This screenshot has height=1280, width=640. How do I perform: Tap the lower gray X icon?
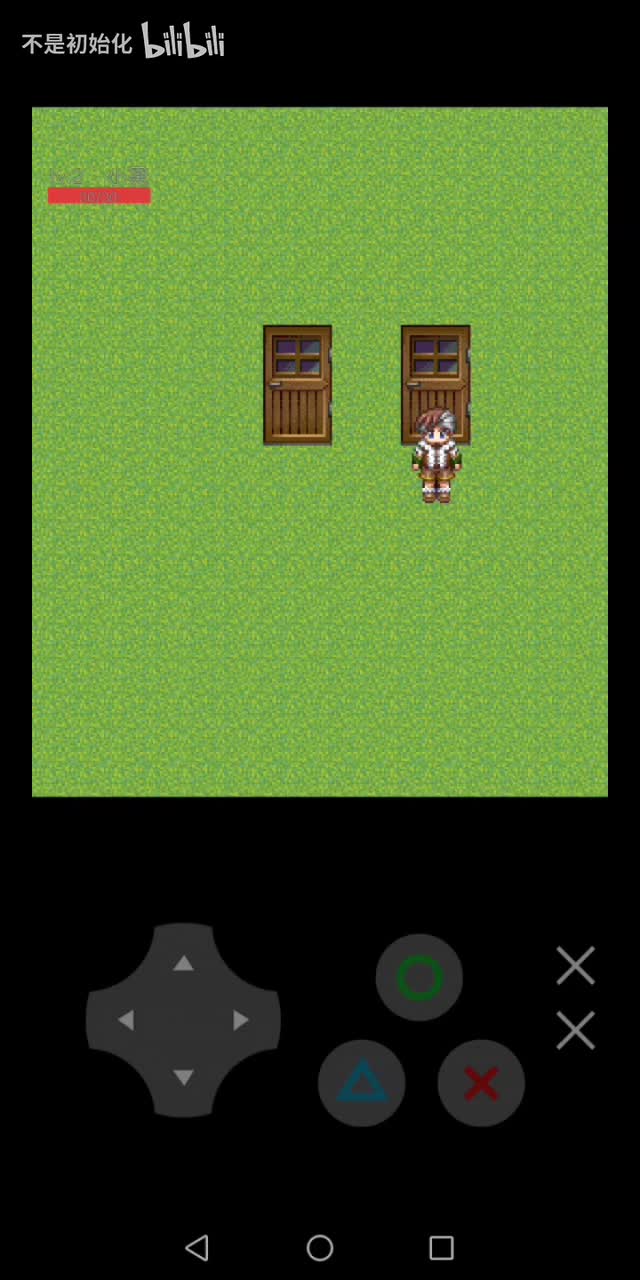click(x=576, y=1030)
